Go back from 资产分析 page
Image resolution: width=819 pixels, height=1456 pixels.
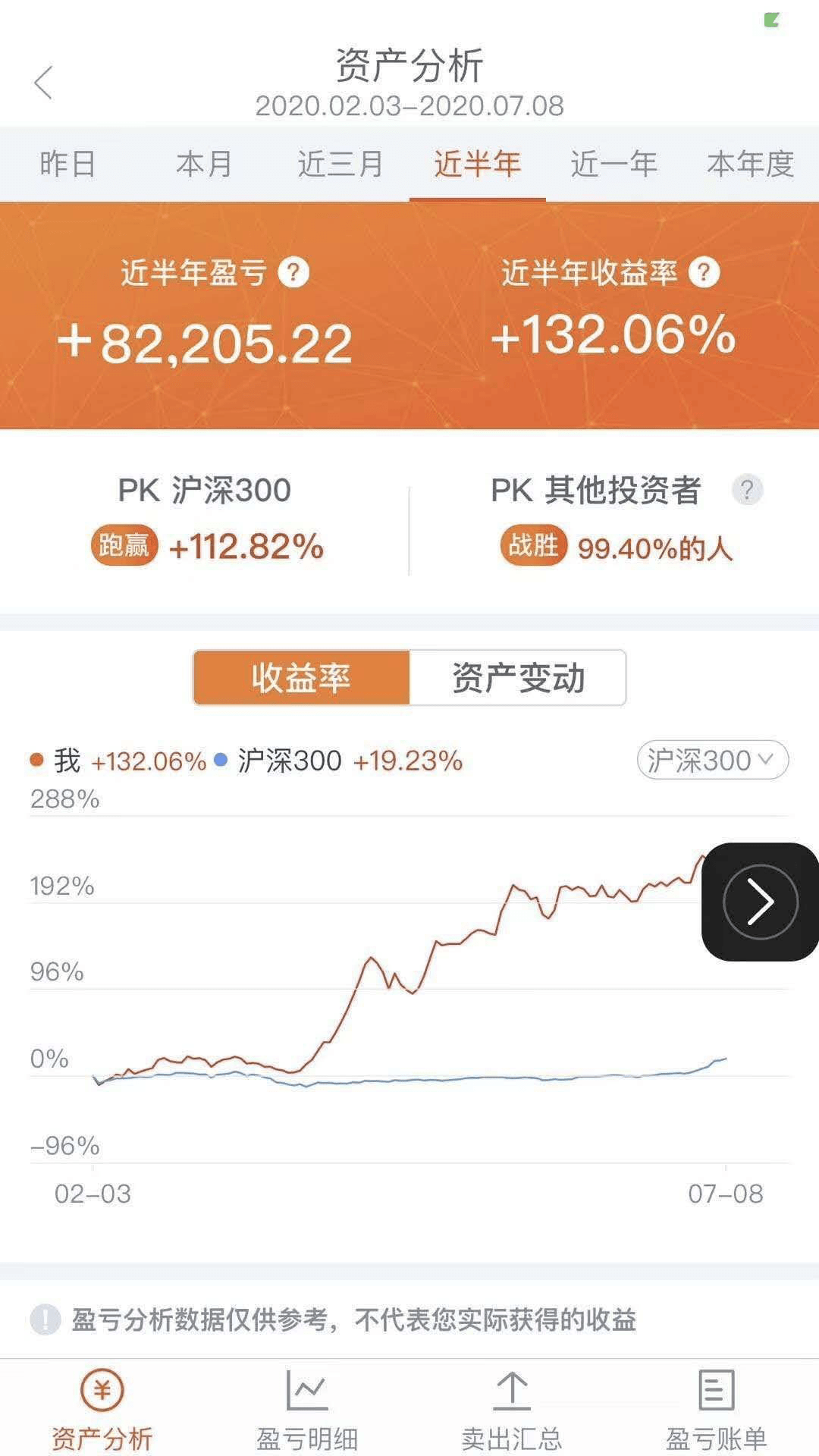point(43,83)
